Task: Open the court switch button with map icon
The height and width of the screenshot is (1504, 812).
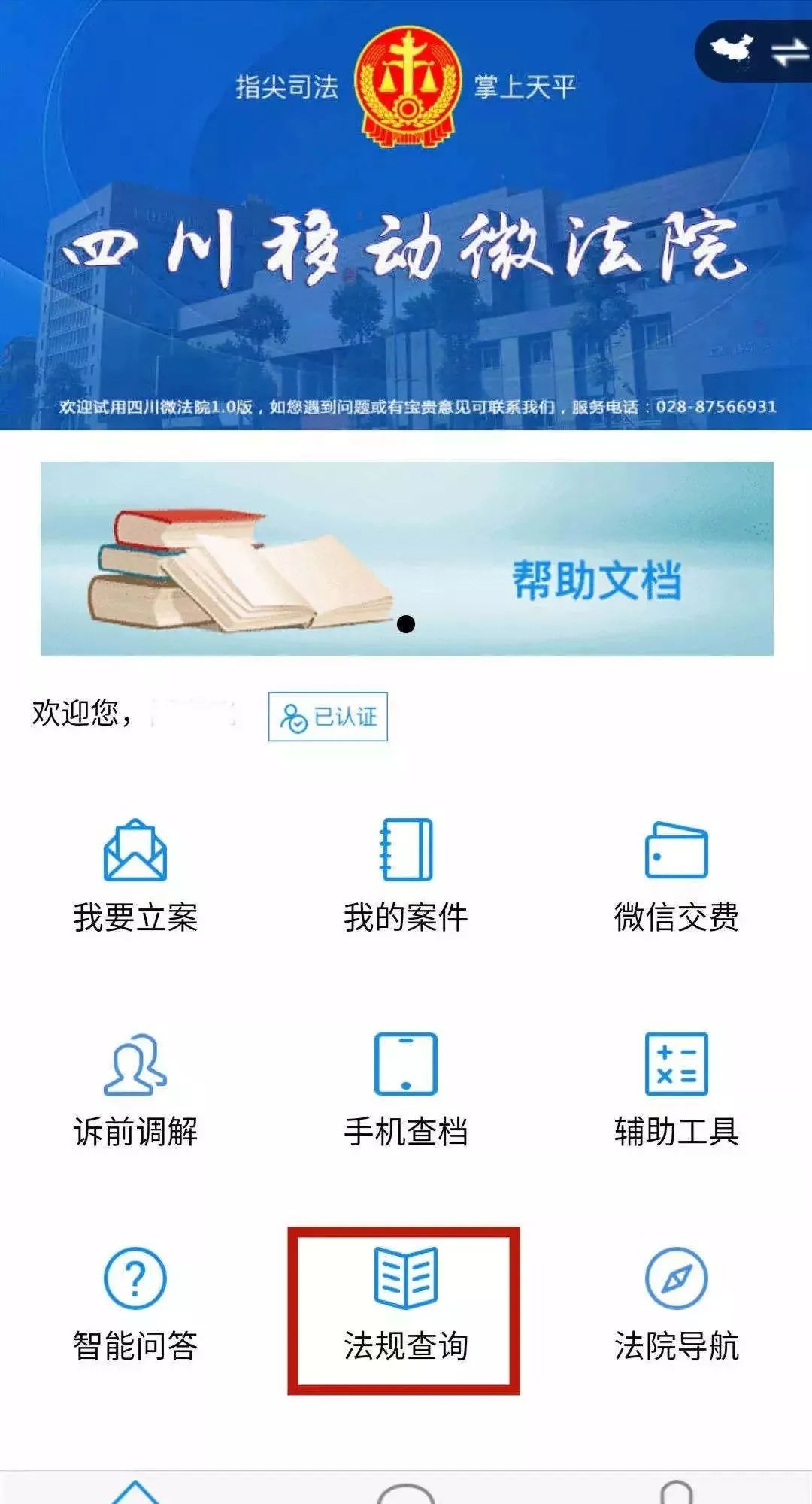Action: pos(756,51)
